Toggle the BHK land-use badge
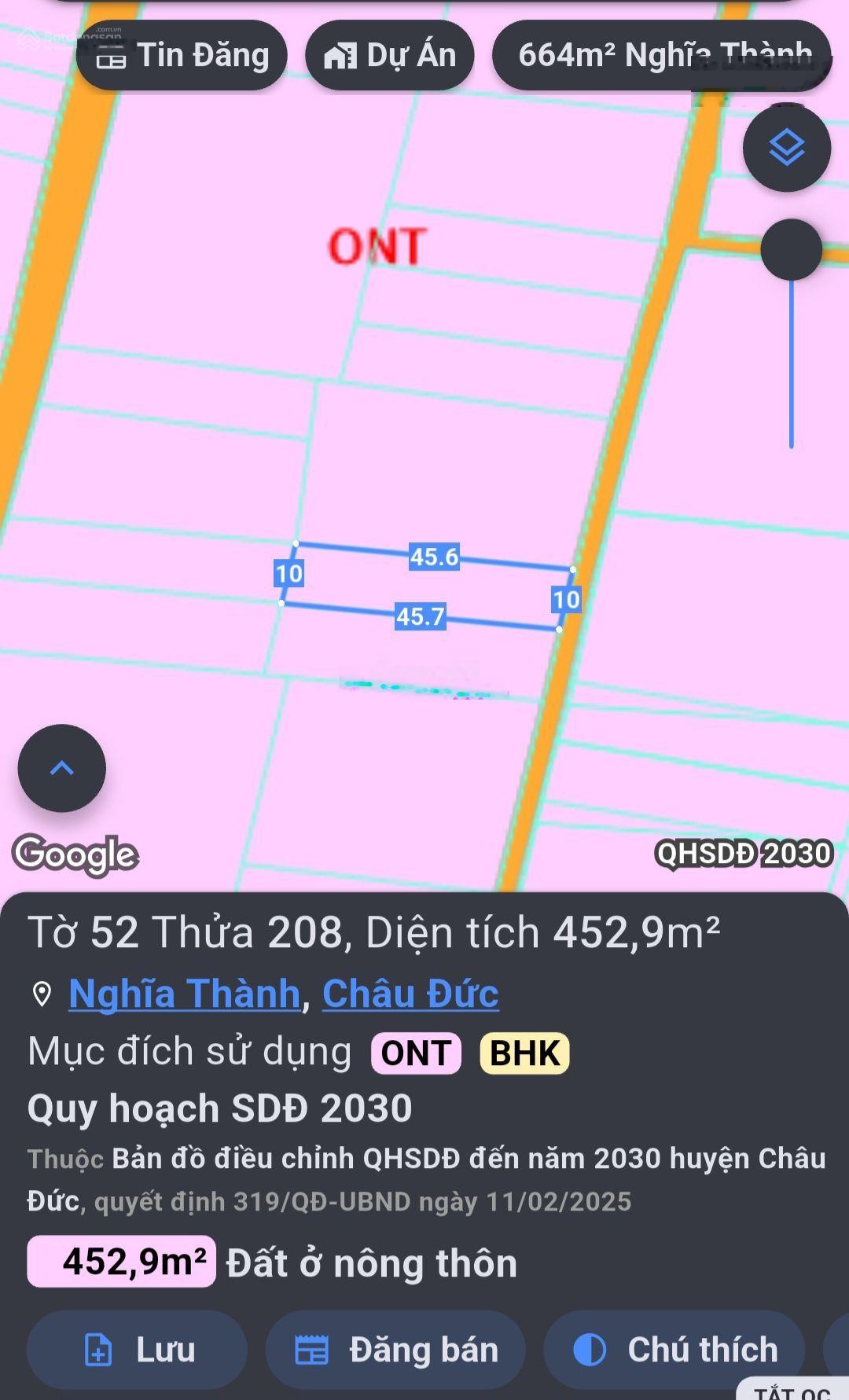The width and height of the screenshot is (849, 1400). [x=526, y=1053]
